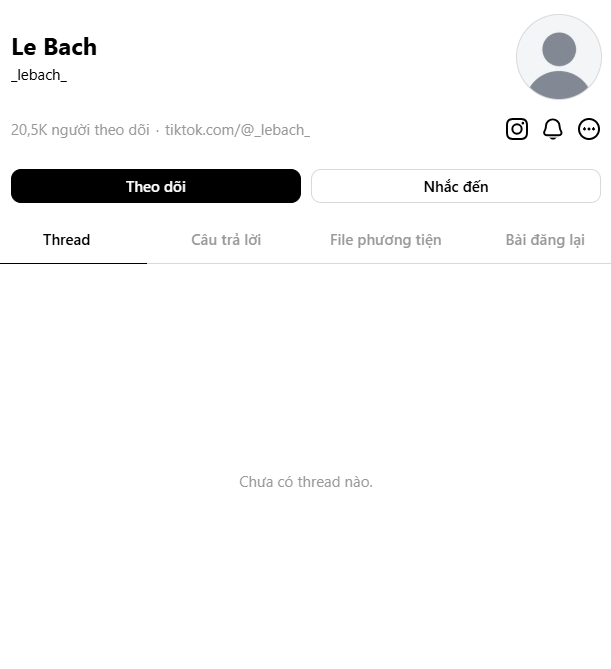Screen dimensions: 611x669
Task: Tap the Theo dõi button
Action: click(x=156, y=186)
